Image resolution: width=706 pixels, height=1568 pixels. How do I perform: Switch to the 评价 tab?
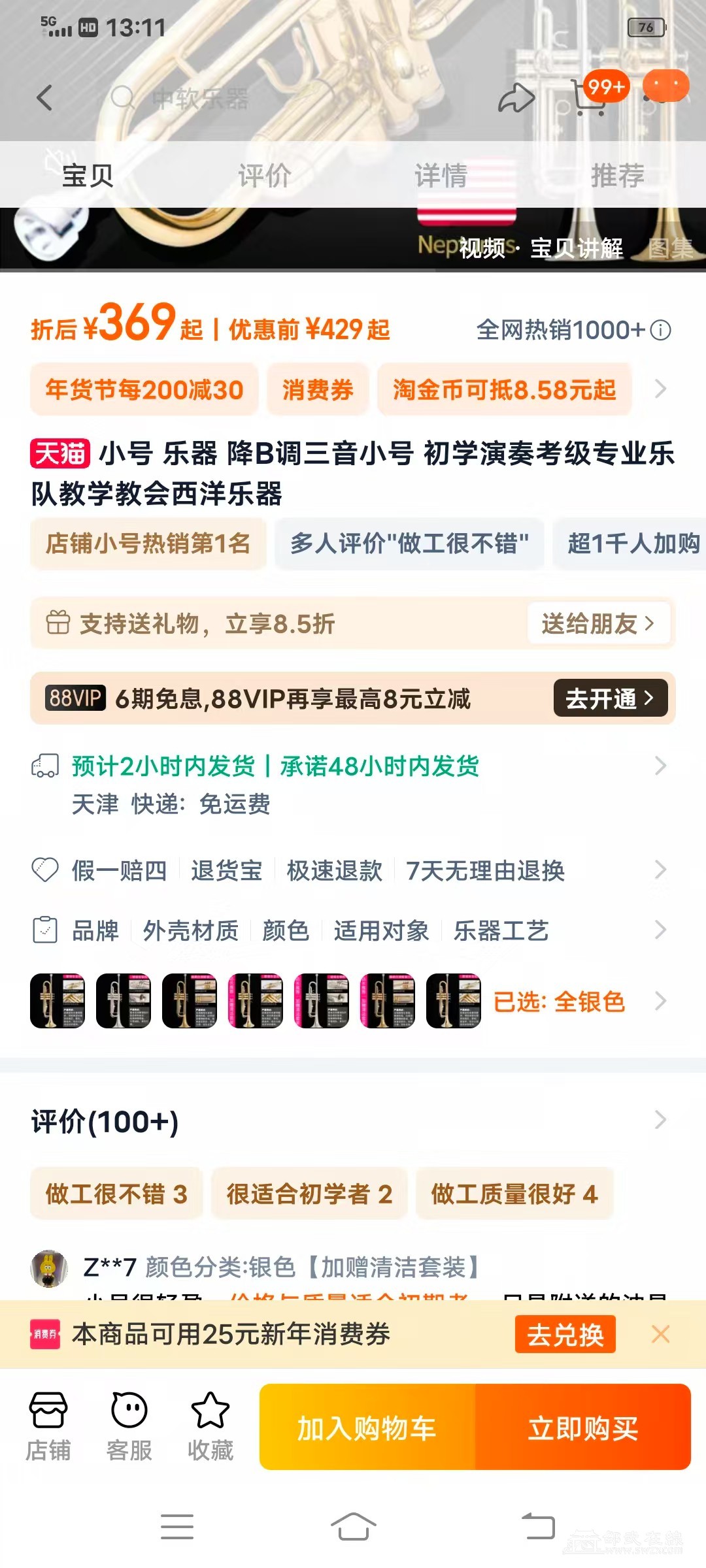click(264, 175)
